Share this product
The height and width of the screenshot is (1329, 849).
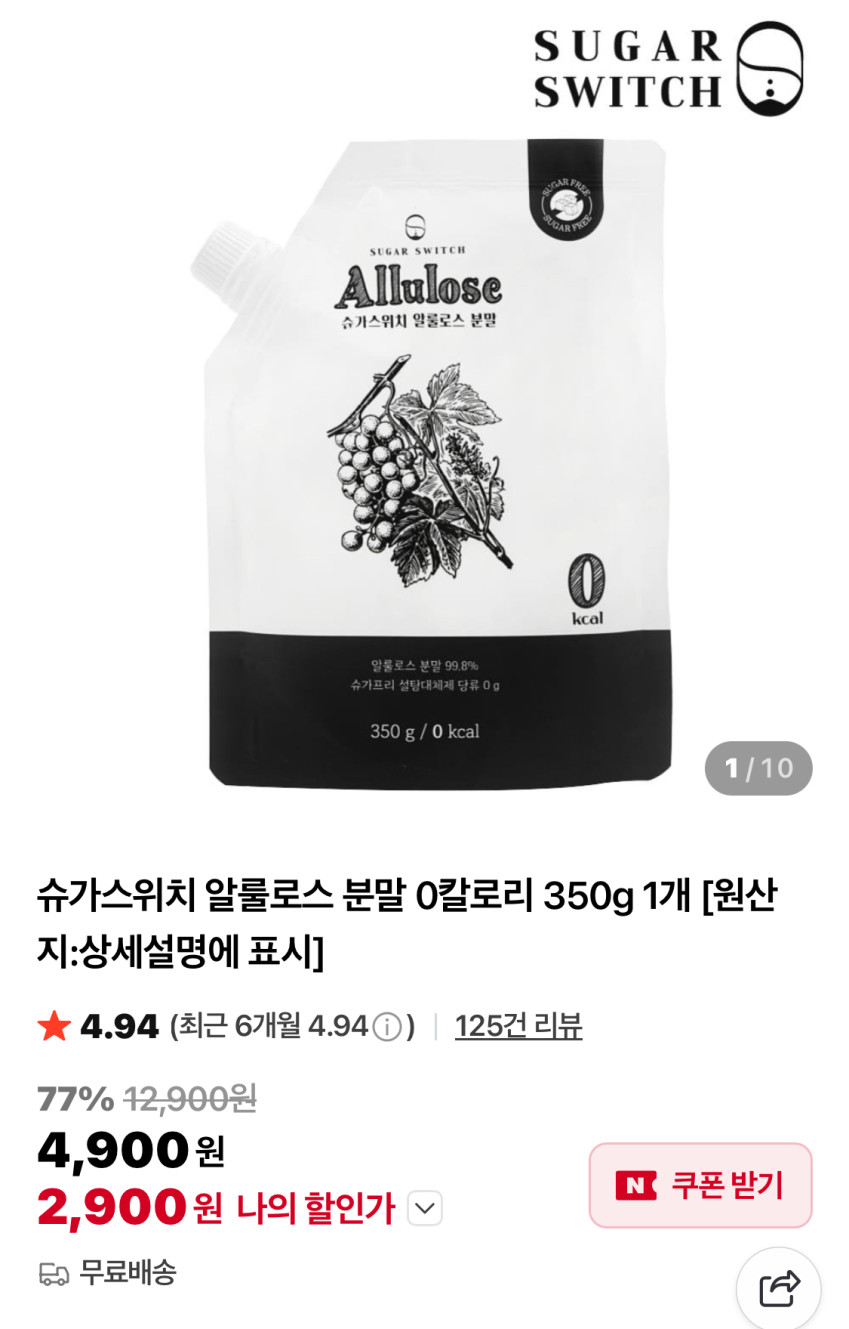pos(778,1288)
